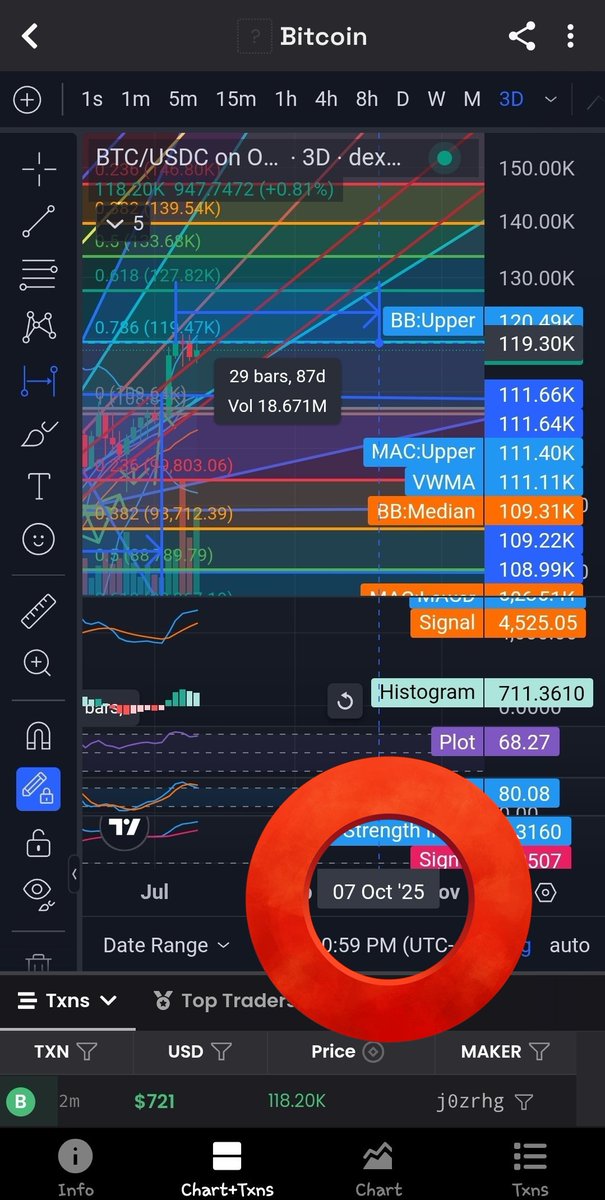Switch to the 1h timeframe
The image size is (605, 1200).
pos(286,99)
